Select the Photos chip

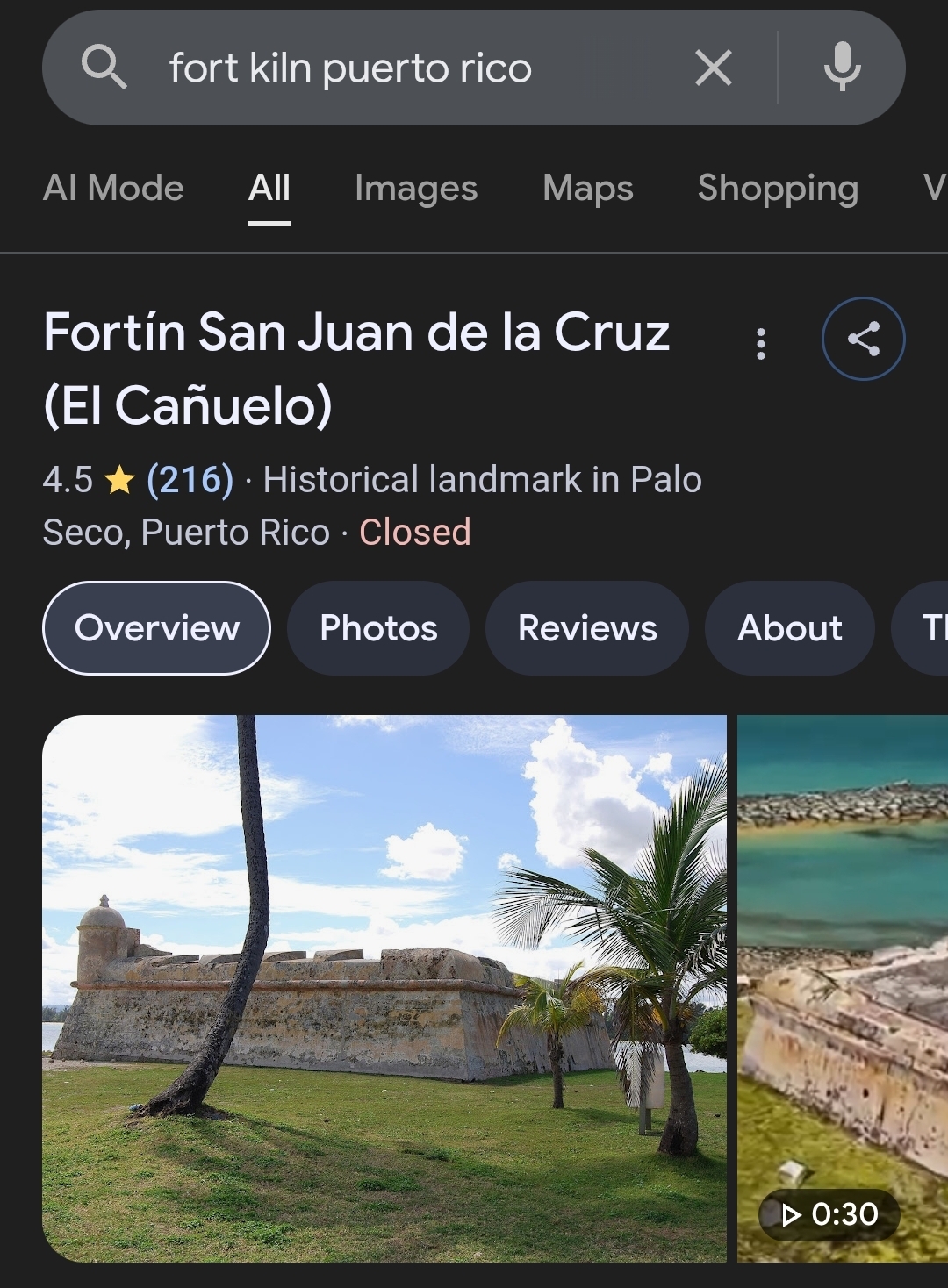tap(378, 628)
